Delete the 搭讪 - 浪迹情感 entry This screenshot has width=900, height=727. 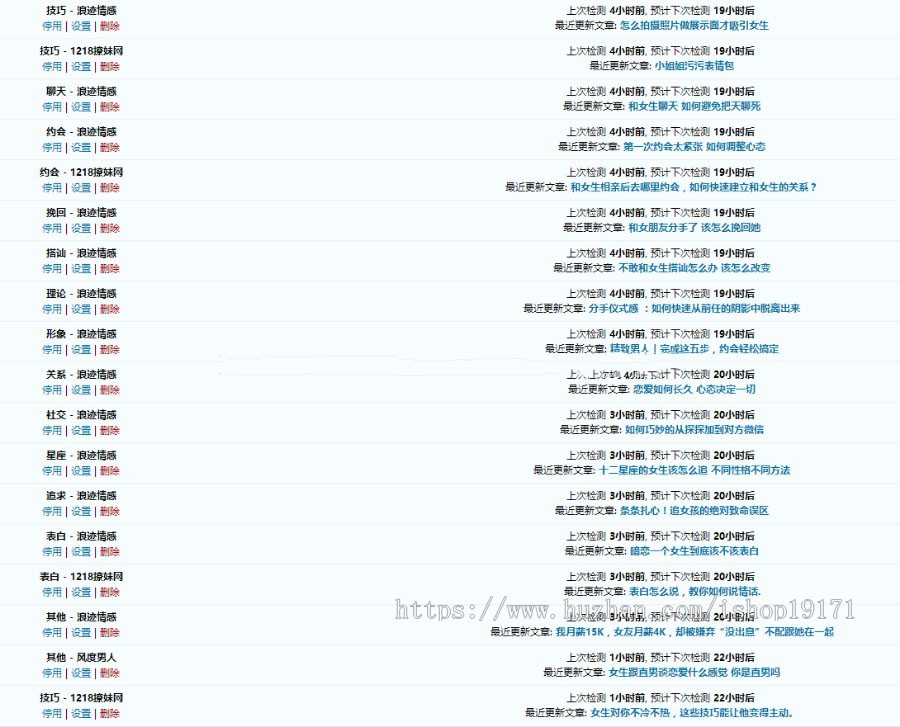(109, 269)
